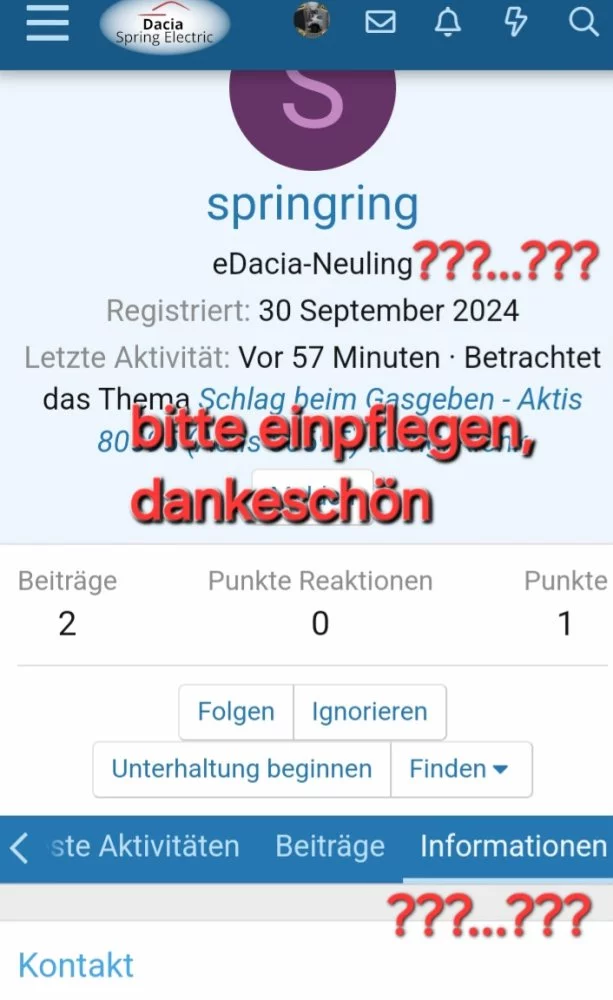Open the conversations envelope icon
This screenshot has width=613, height=1000.
[380, 22]
